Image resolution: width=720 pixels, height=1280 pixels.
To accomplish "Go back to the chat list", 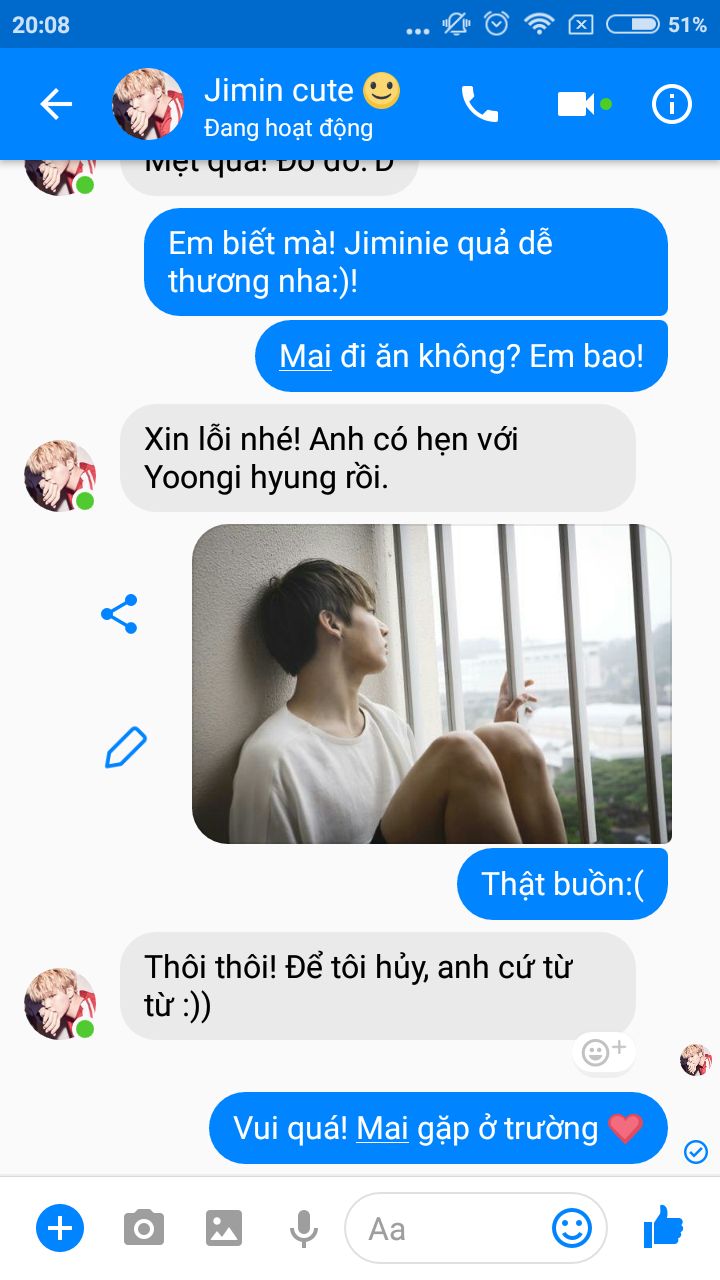I will click(x=56, y=104).
